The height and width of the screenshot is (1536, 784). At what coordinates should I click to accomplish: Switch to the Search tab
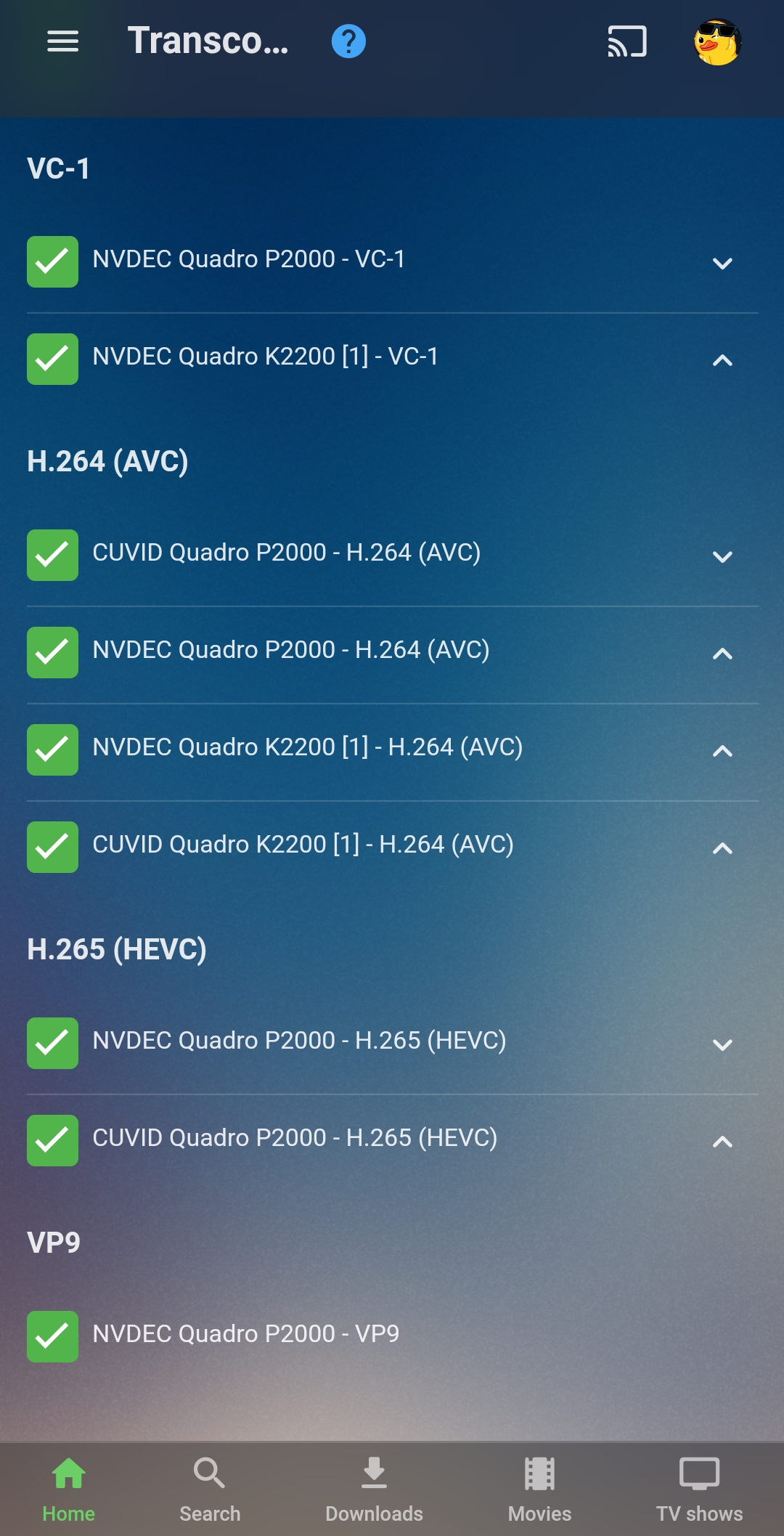click(210, 1489)
